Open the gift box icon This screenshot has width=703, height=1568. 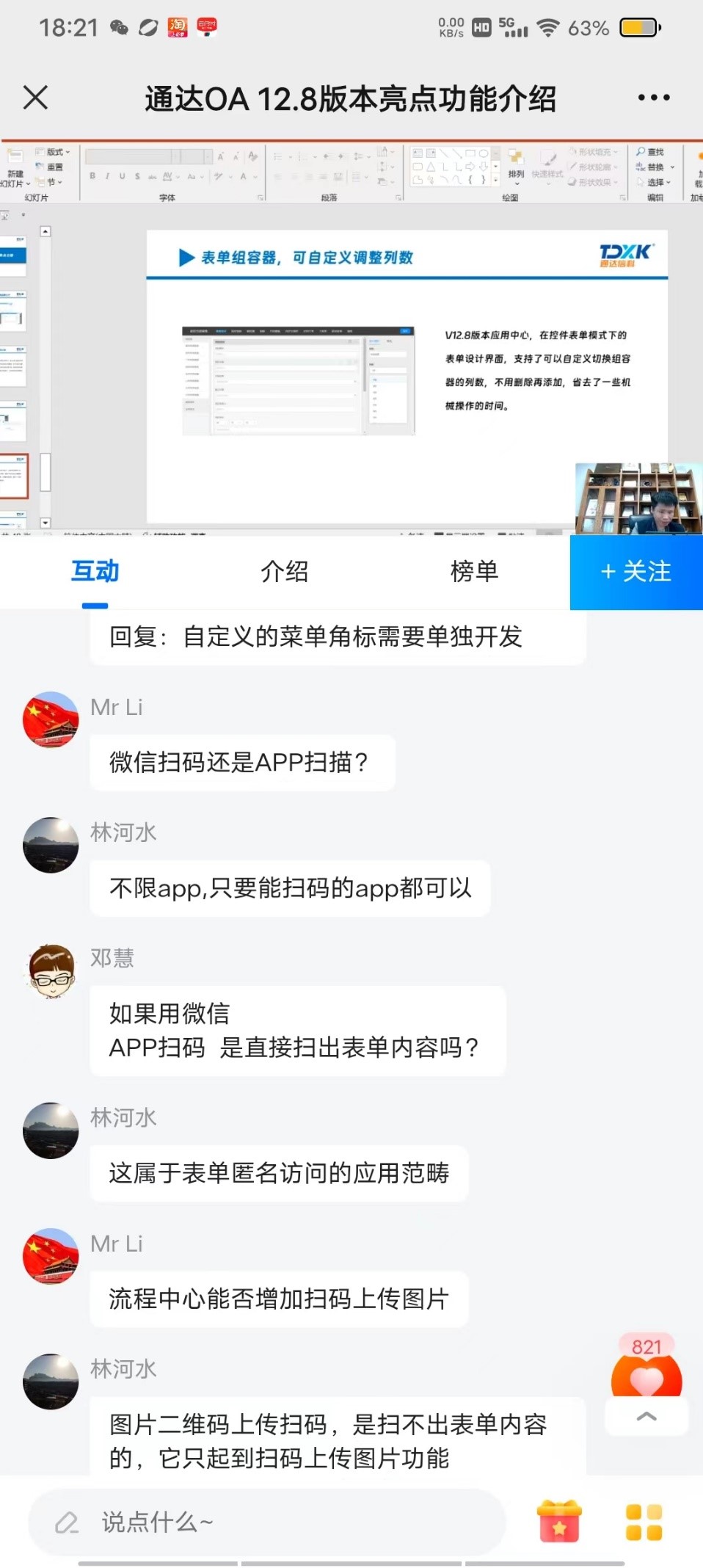[x=559, y=1522]
